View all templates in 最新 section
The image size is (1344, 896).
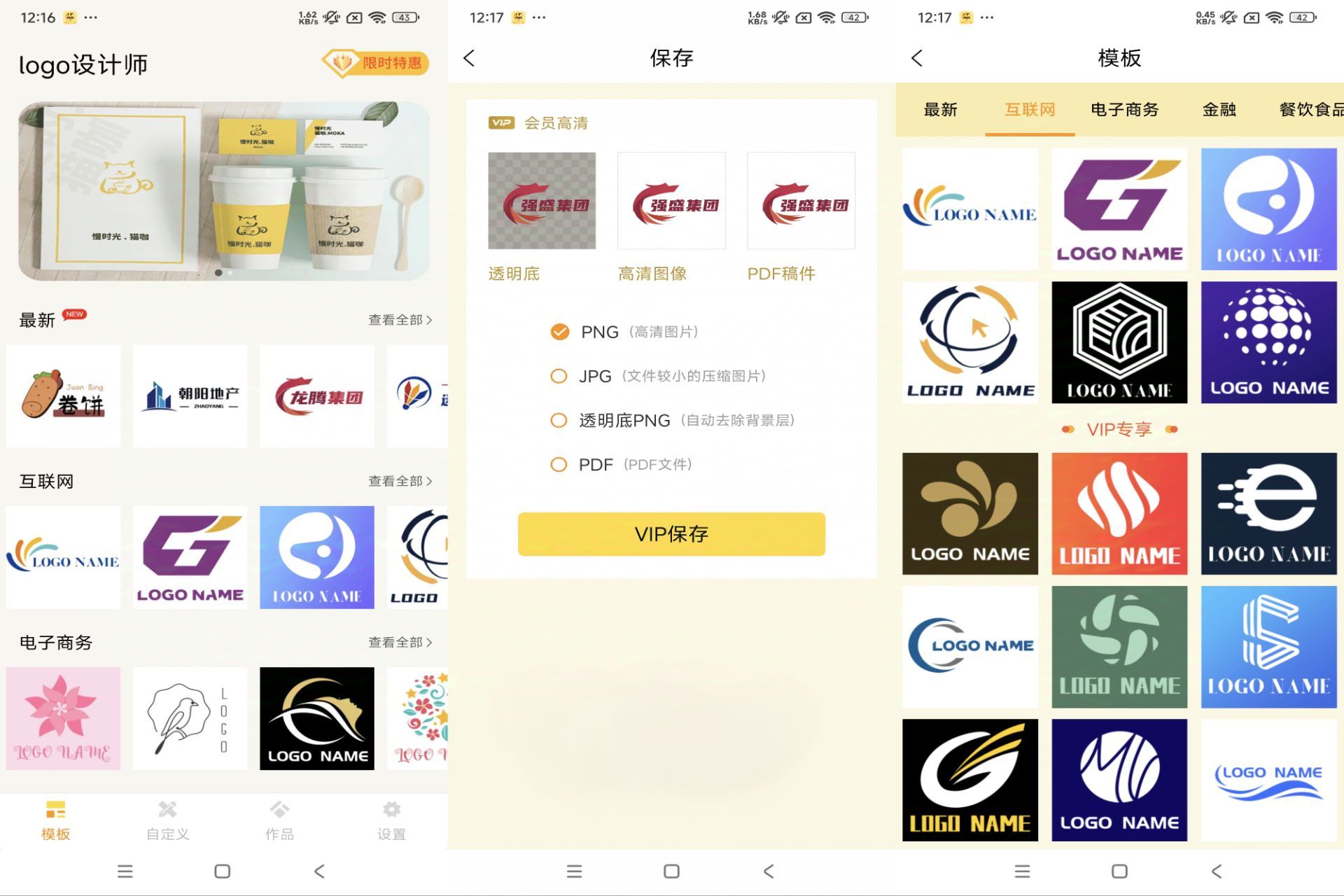400,320
